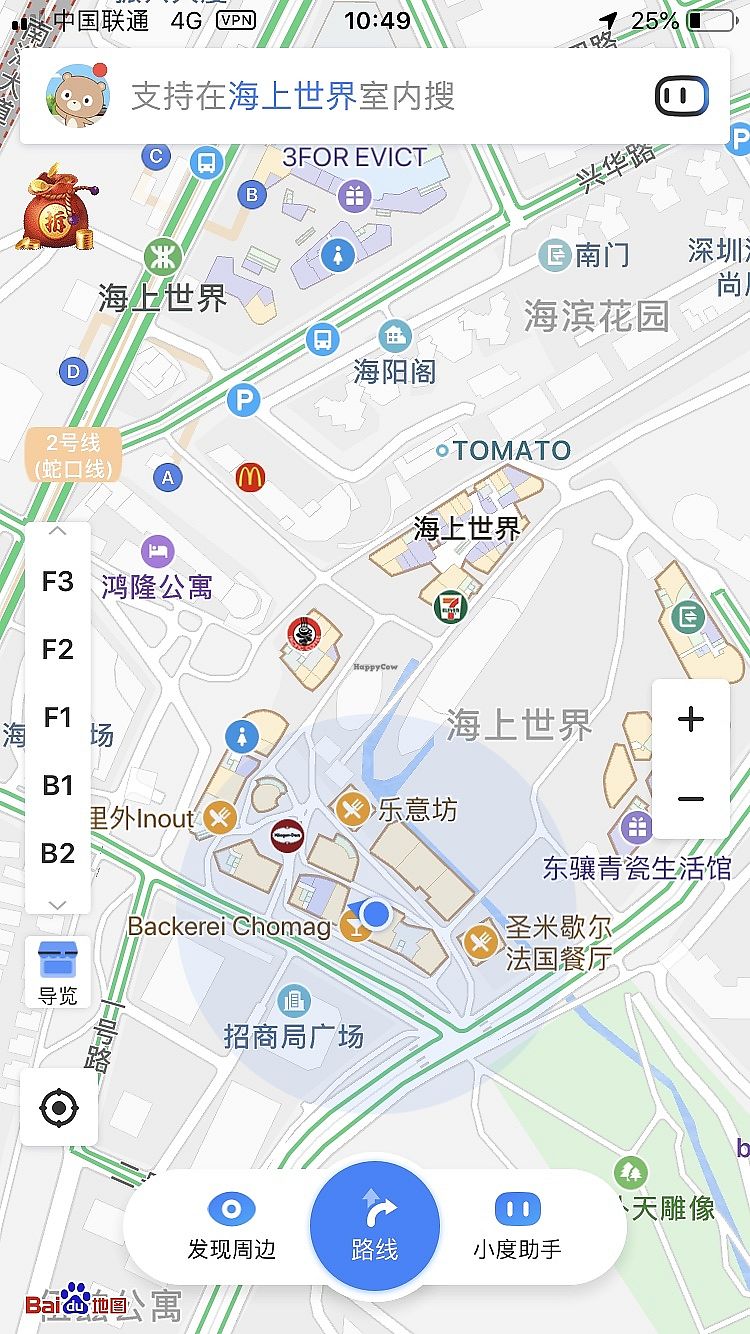The width and height of the screenshot is (750, 1334).
Task: View 乐意坊 restaurant marker
Action: tap(352, 808)
